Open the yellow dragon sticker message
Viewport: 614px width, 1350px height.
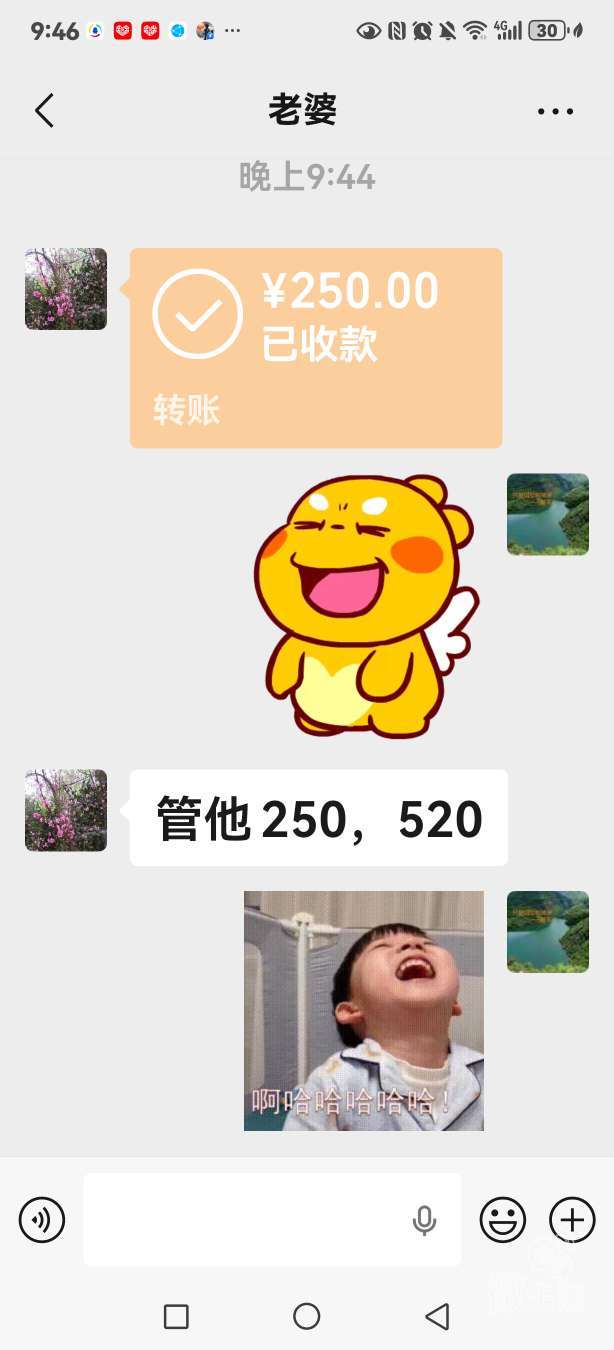click(366, 607)
